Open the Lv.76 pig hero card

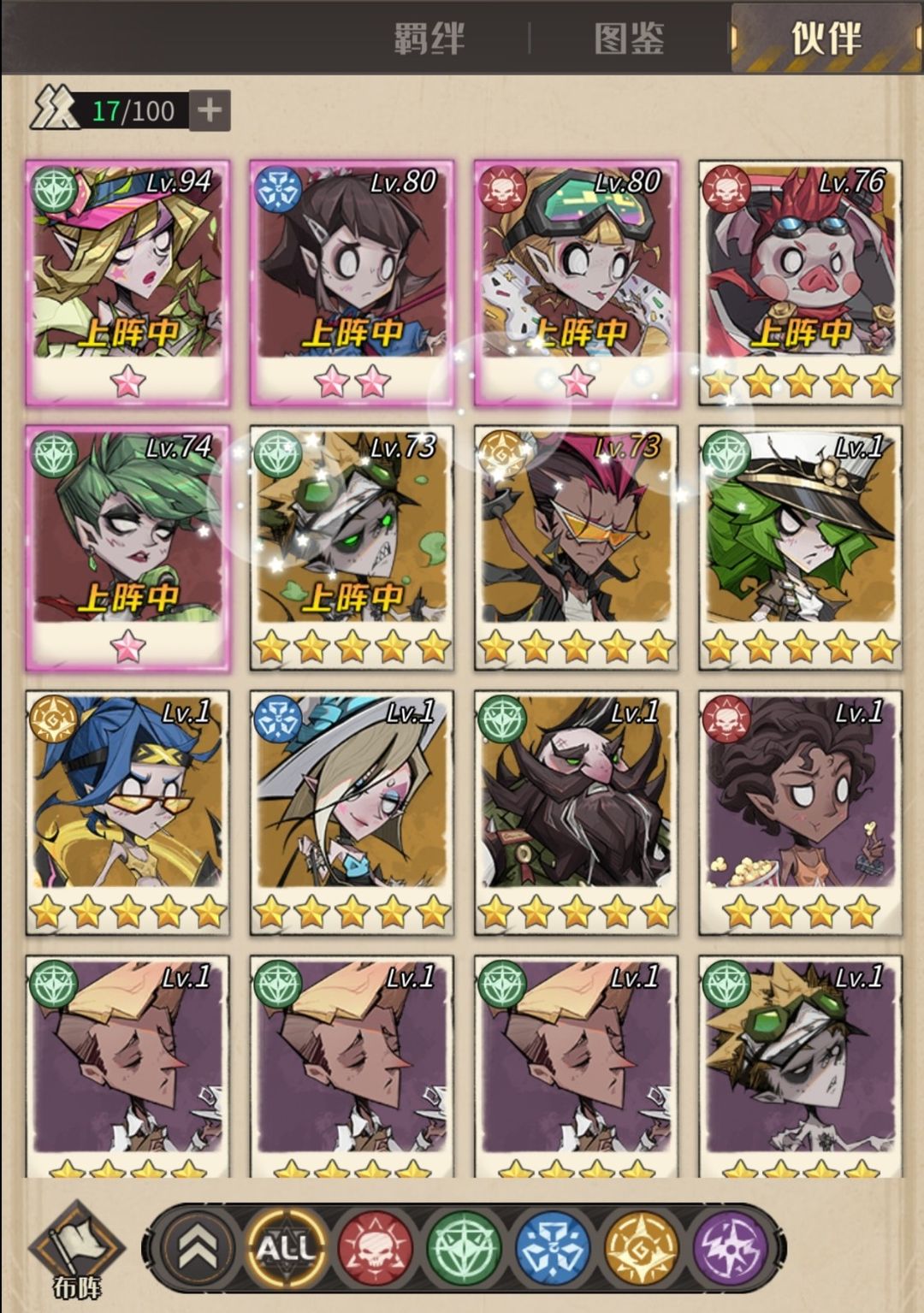(800, 282)
